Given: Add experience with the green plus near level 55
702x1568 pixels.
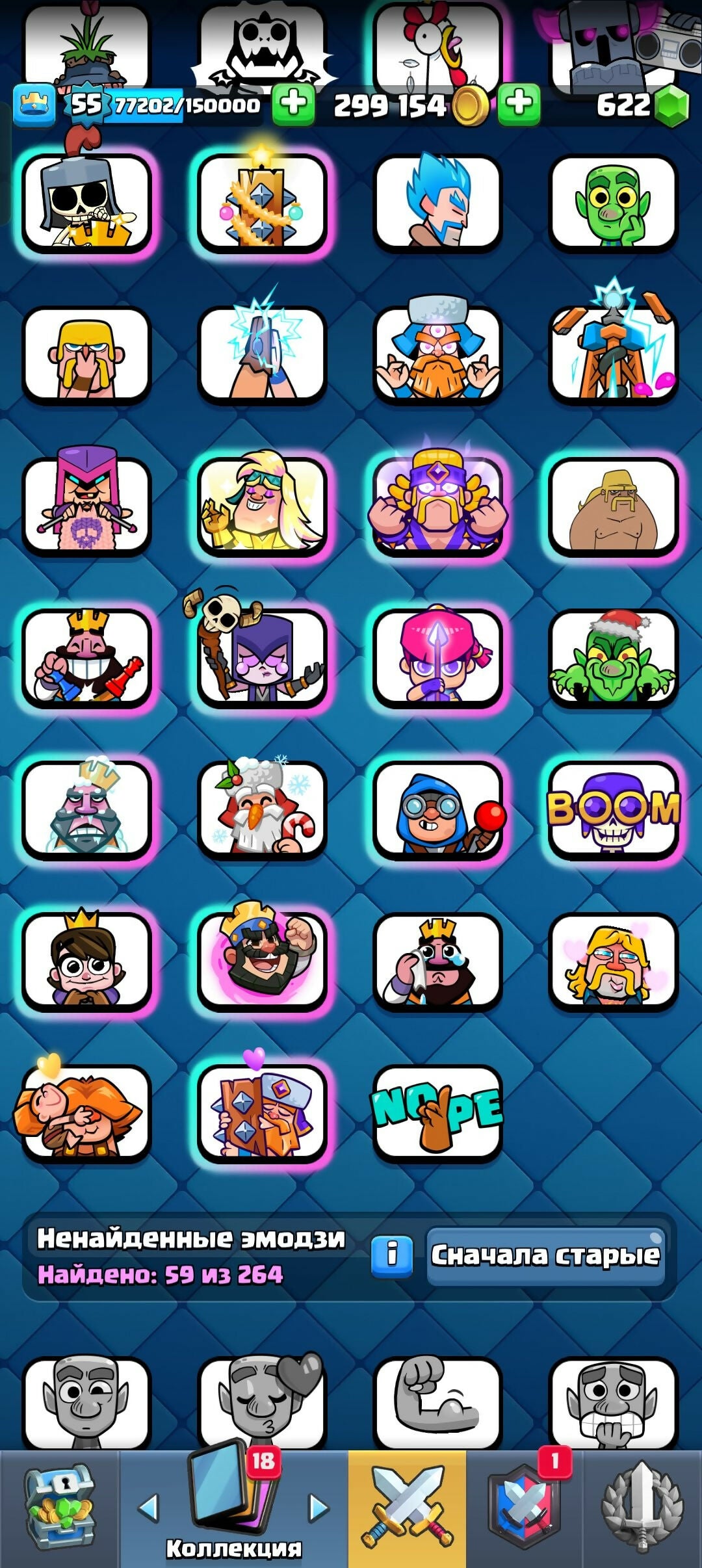Looking at the screenshot, I should (x=293, y=104).
